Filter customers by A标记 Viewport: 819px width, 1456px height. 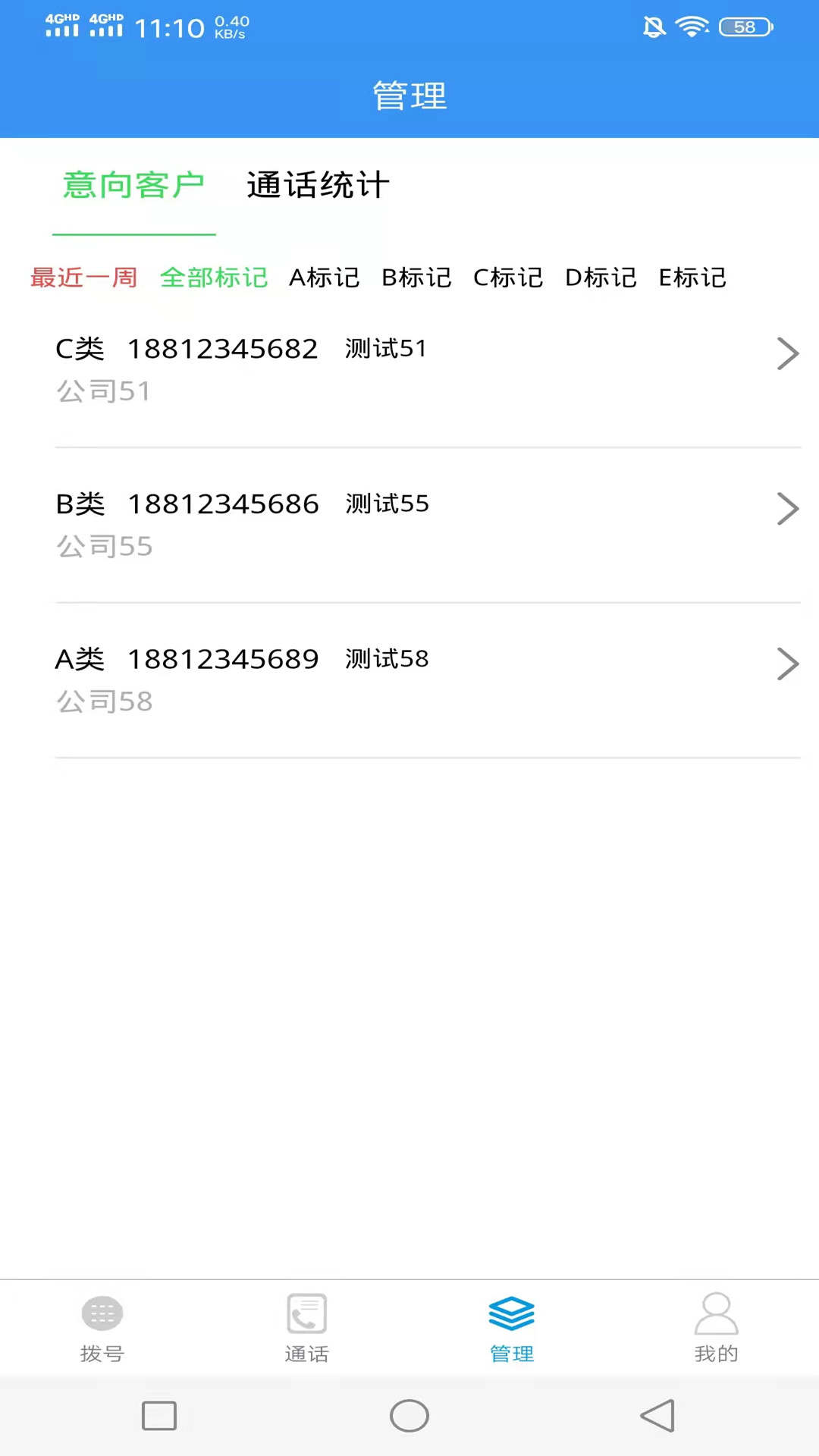click(324, 278)
